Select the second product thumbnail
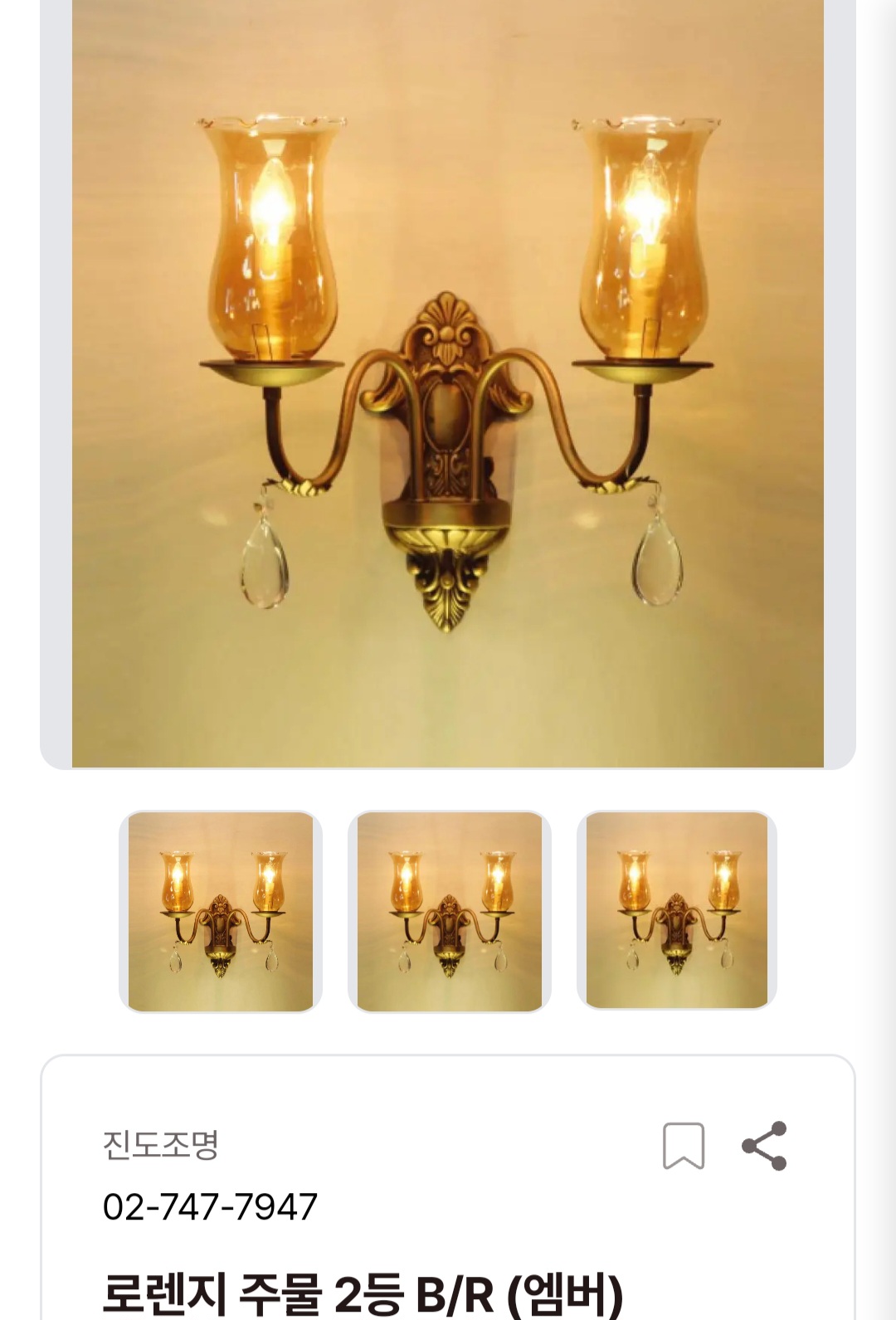This screenshot has width=896, height=1320. [450, 911]
